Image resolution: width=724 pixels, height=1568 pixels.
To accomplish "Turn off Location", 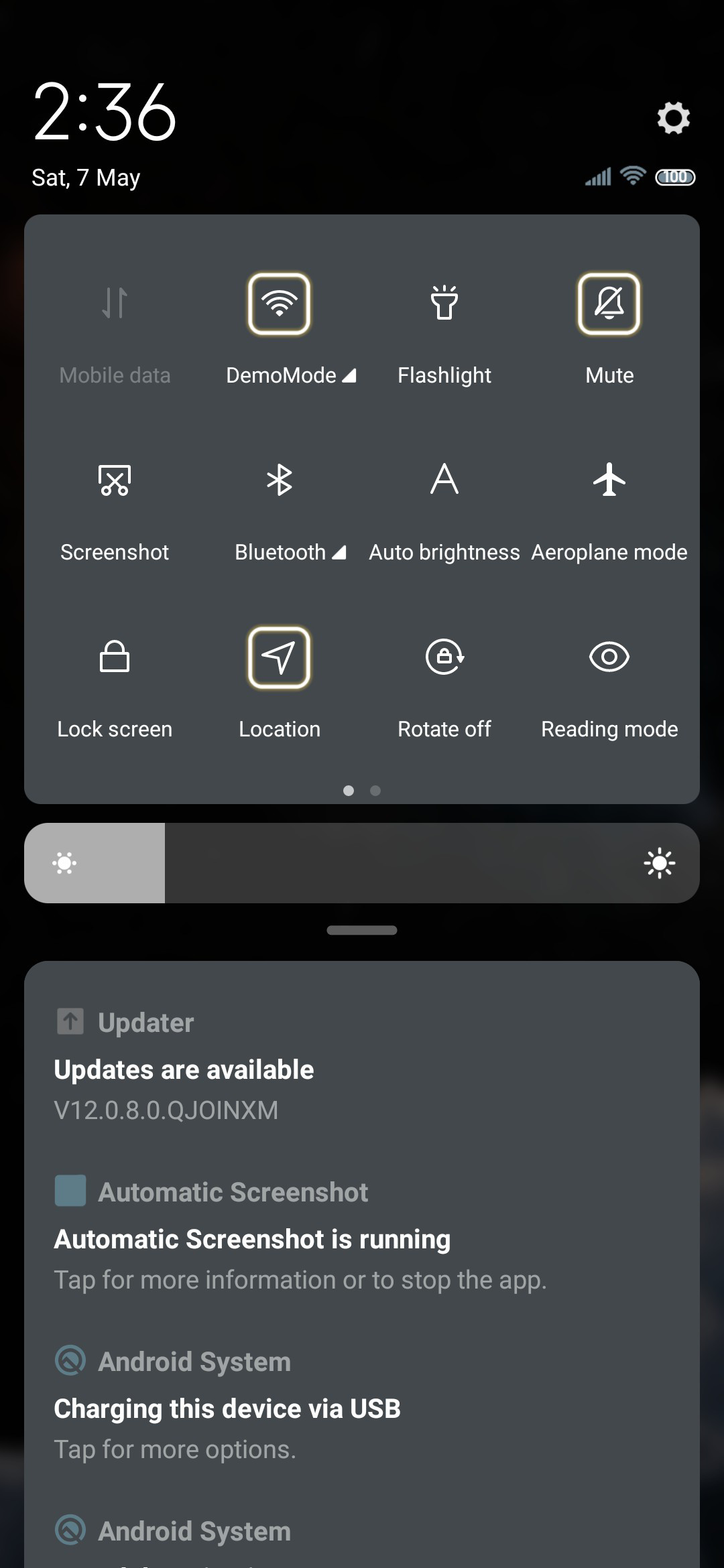I will pyautogui.click(x=280, y=657).
